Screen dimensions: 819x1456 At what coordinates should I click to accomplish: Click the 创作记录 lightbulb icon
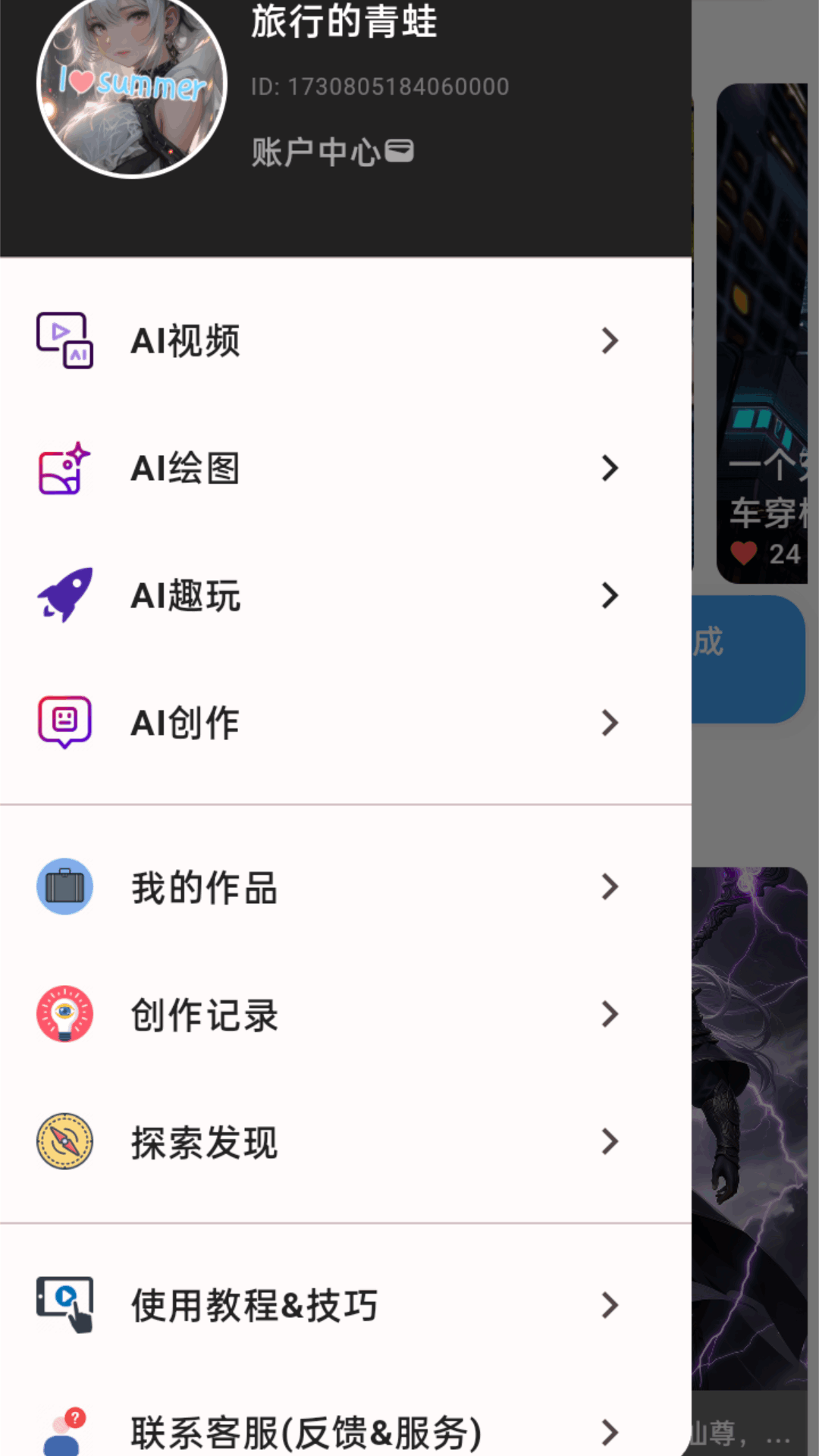coord(64,1015)
